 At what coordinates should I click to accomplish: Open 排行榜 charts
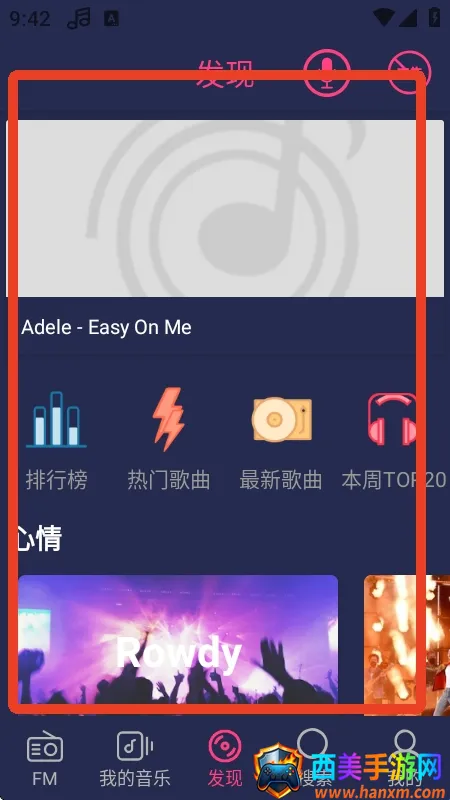tap(56, 440)
